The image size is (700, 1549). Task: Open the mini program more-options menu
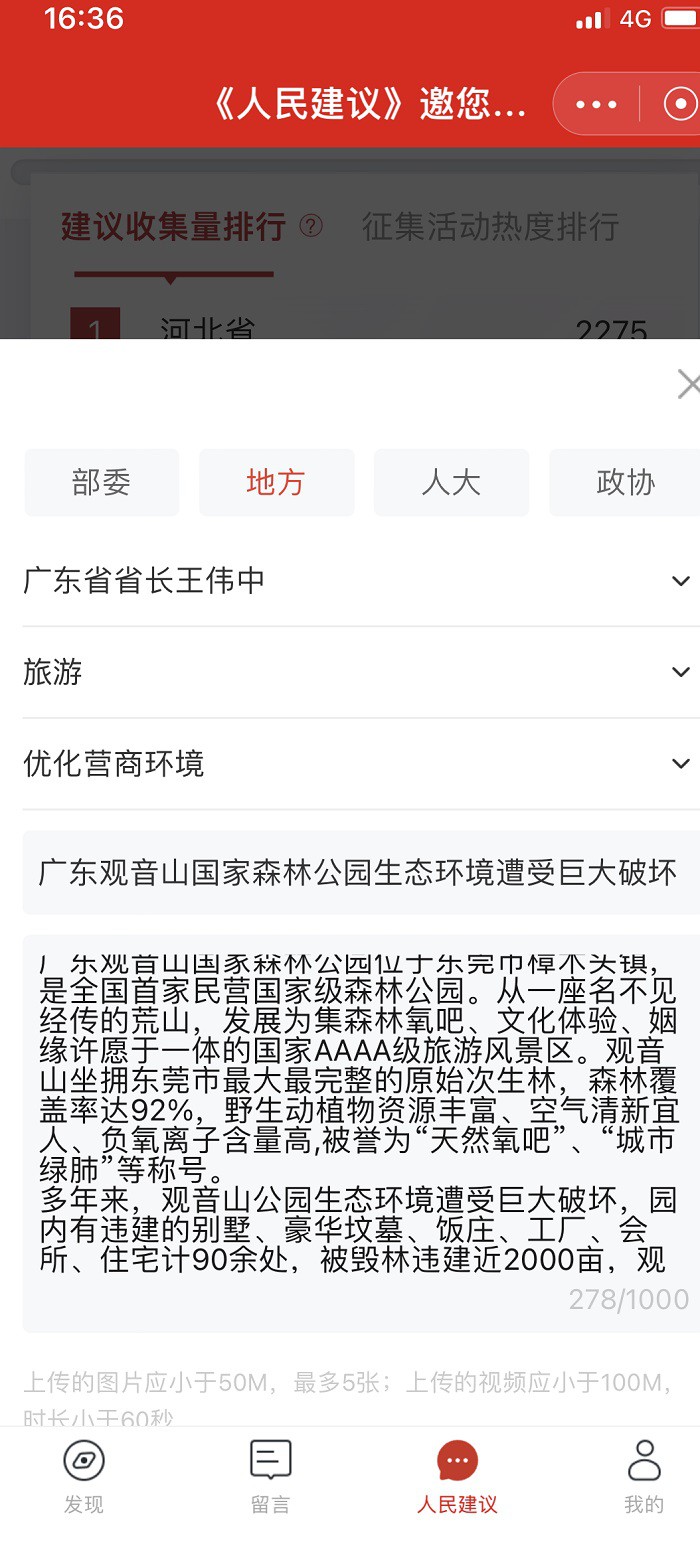click(597, 104)
